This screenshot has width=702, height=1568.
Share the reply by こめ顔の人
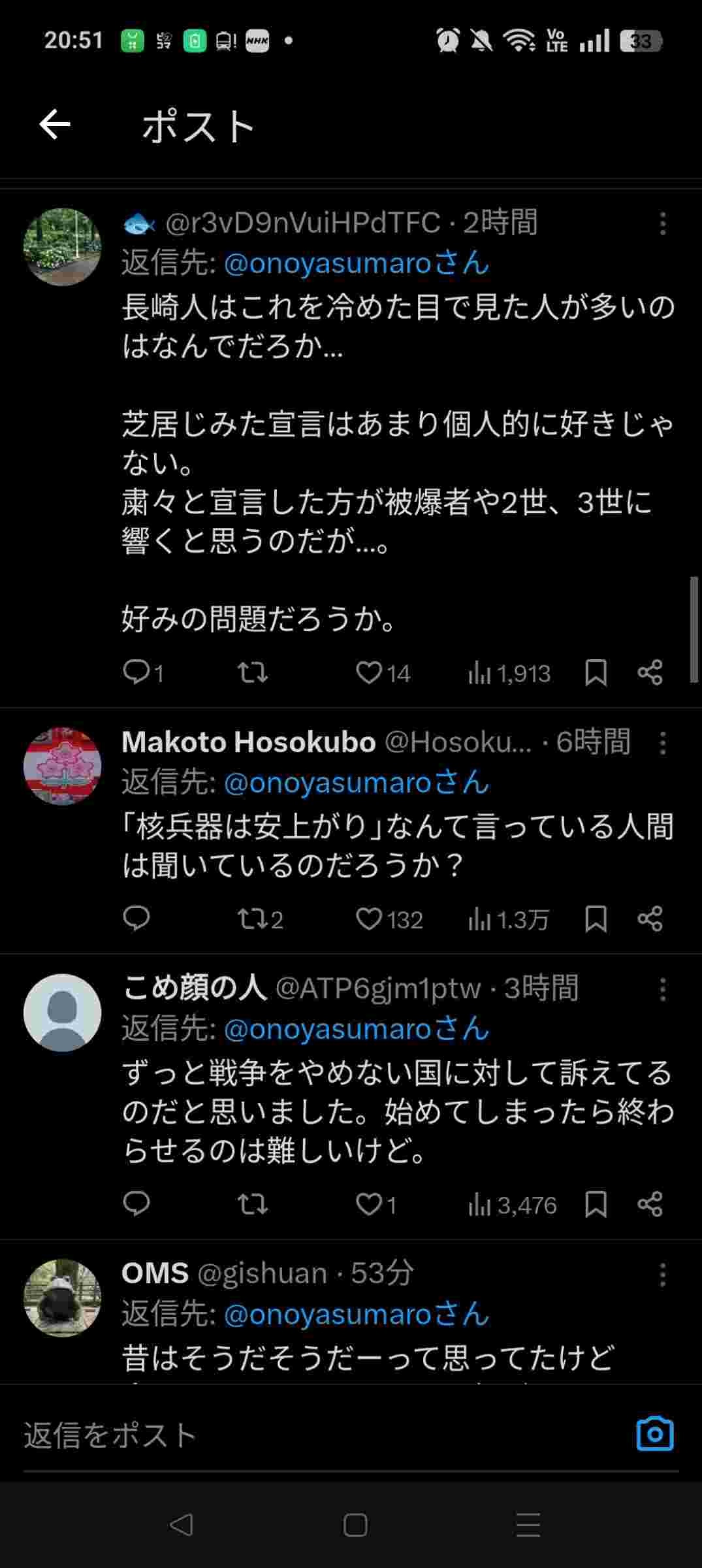tap(650, 1203)
